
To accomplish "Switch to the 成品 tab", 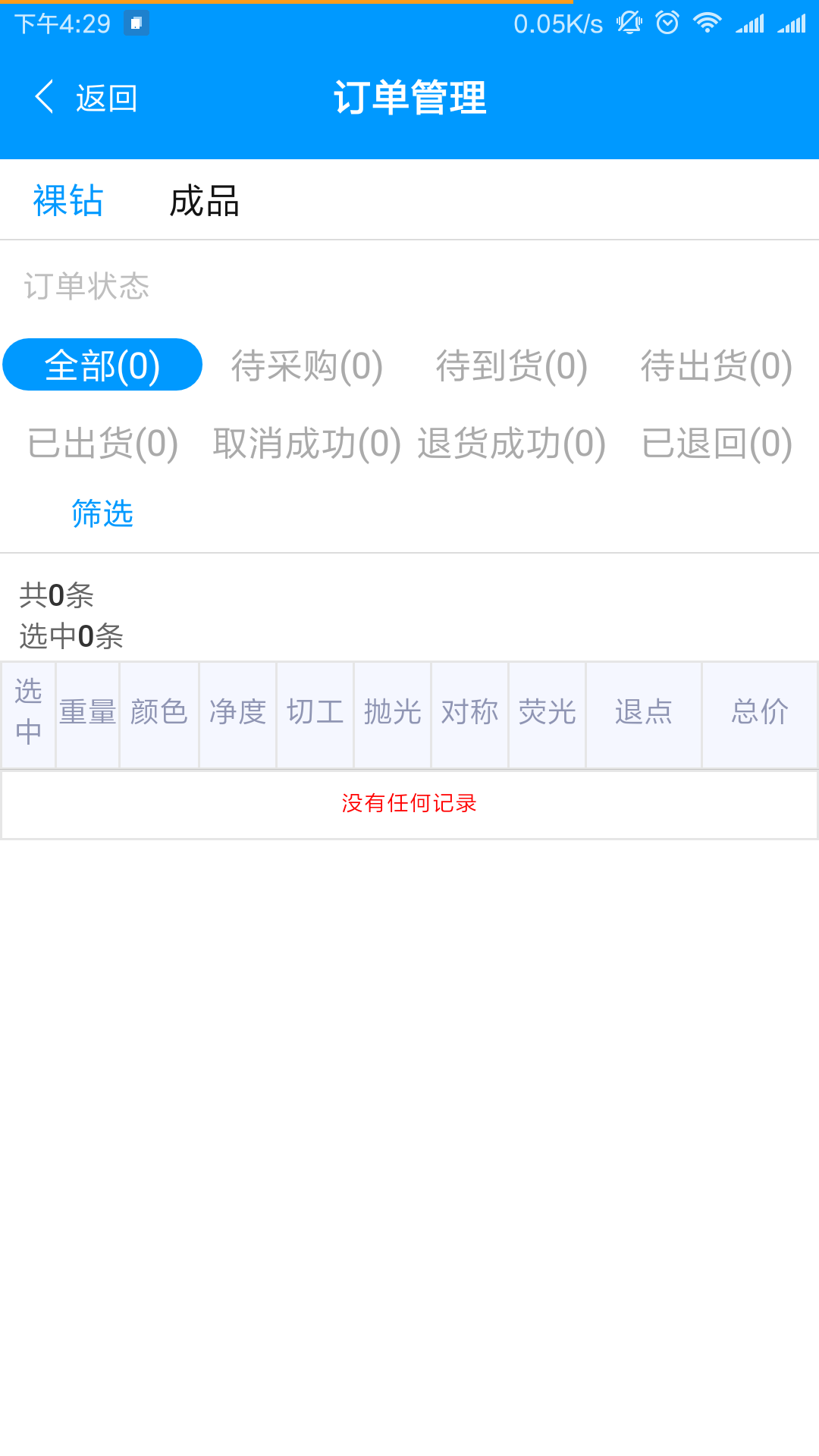I will (x=205, y=201).
